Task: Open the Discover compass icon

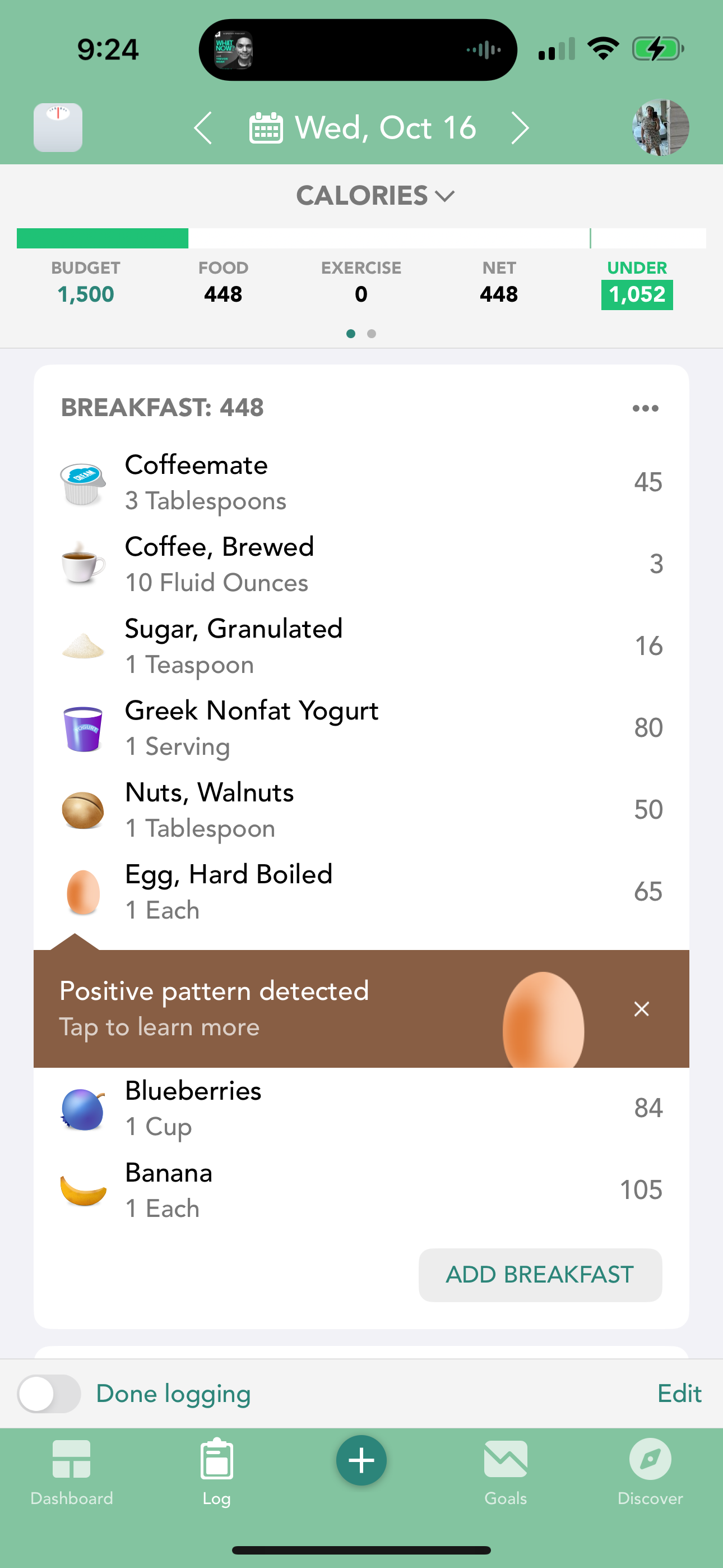Action: (x=650, y=1460)
